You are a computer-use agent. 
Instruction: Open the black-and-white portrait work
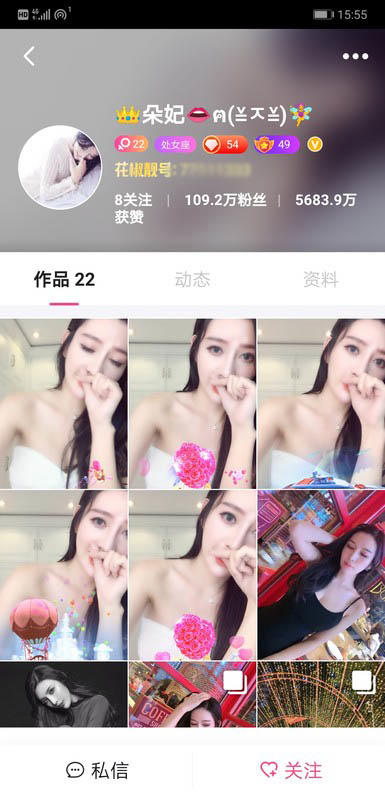(64, 694)
